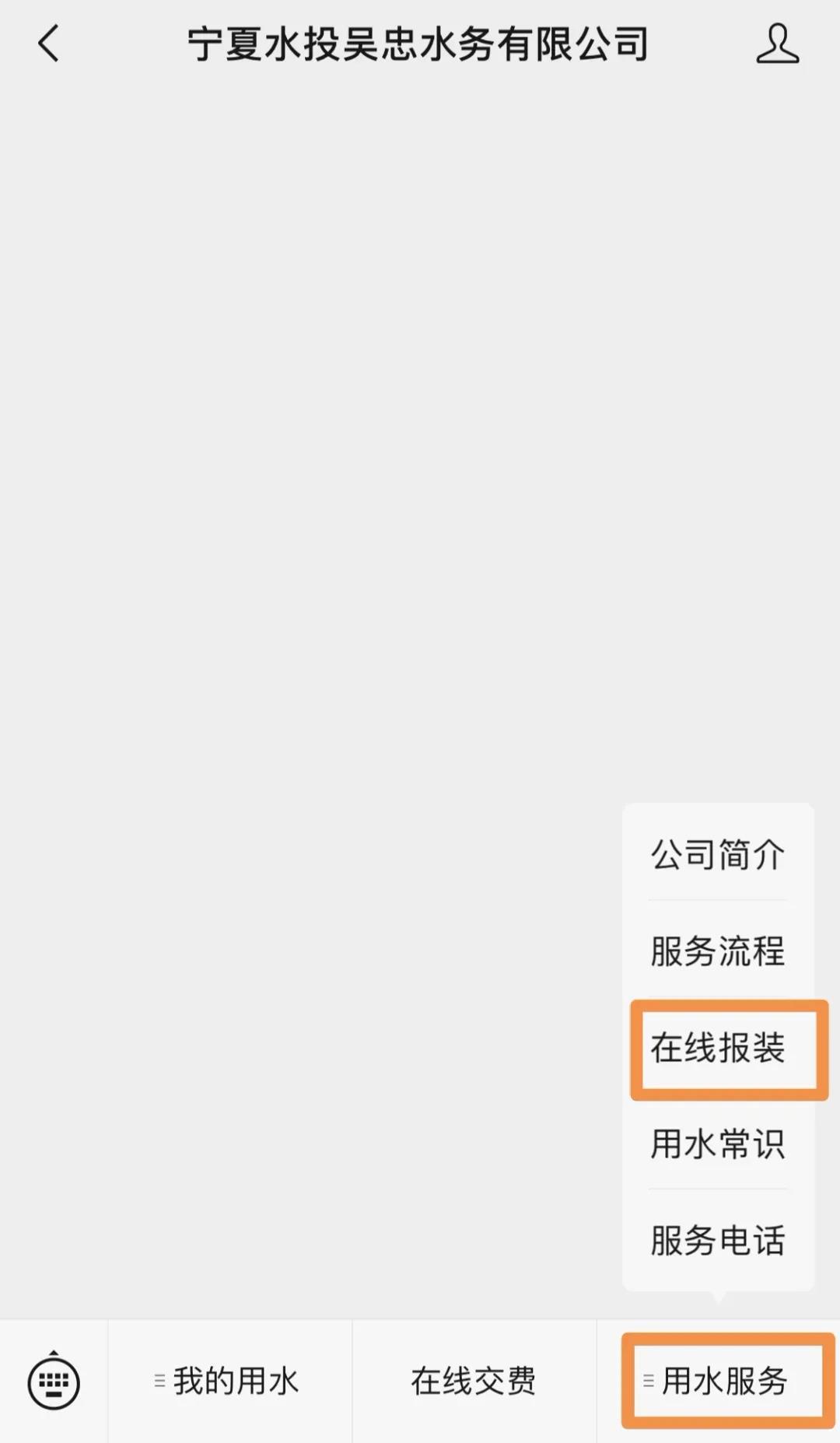This screenshot has height=1443, width=840.
Task: Switch to keyboard input mode
Action: click(54, 1382)
